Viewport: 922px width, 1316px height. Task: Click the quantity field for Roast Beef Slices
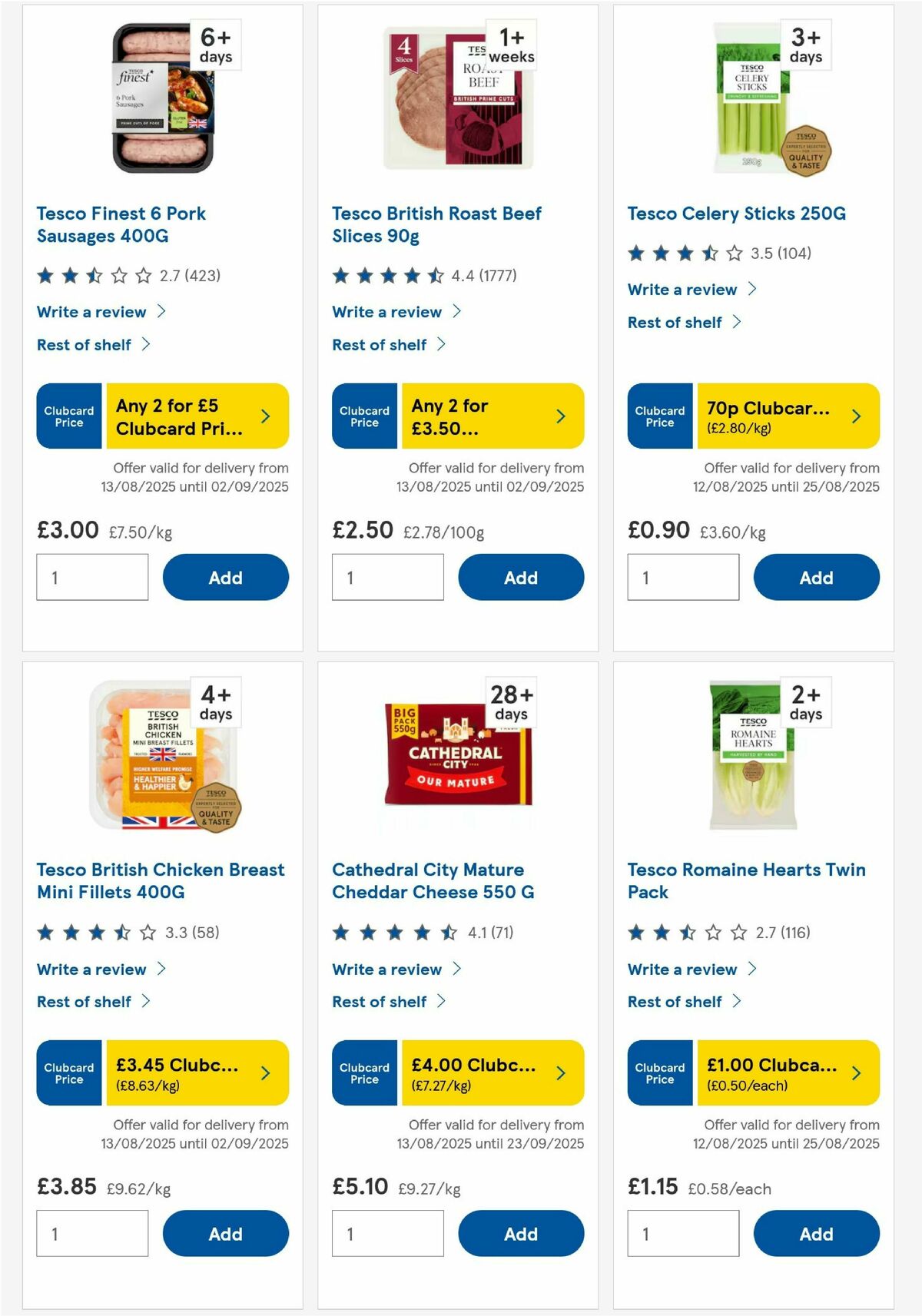(387, 577)
